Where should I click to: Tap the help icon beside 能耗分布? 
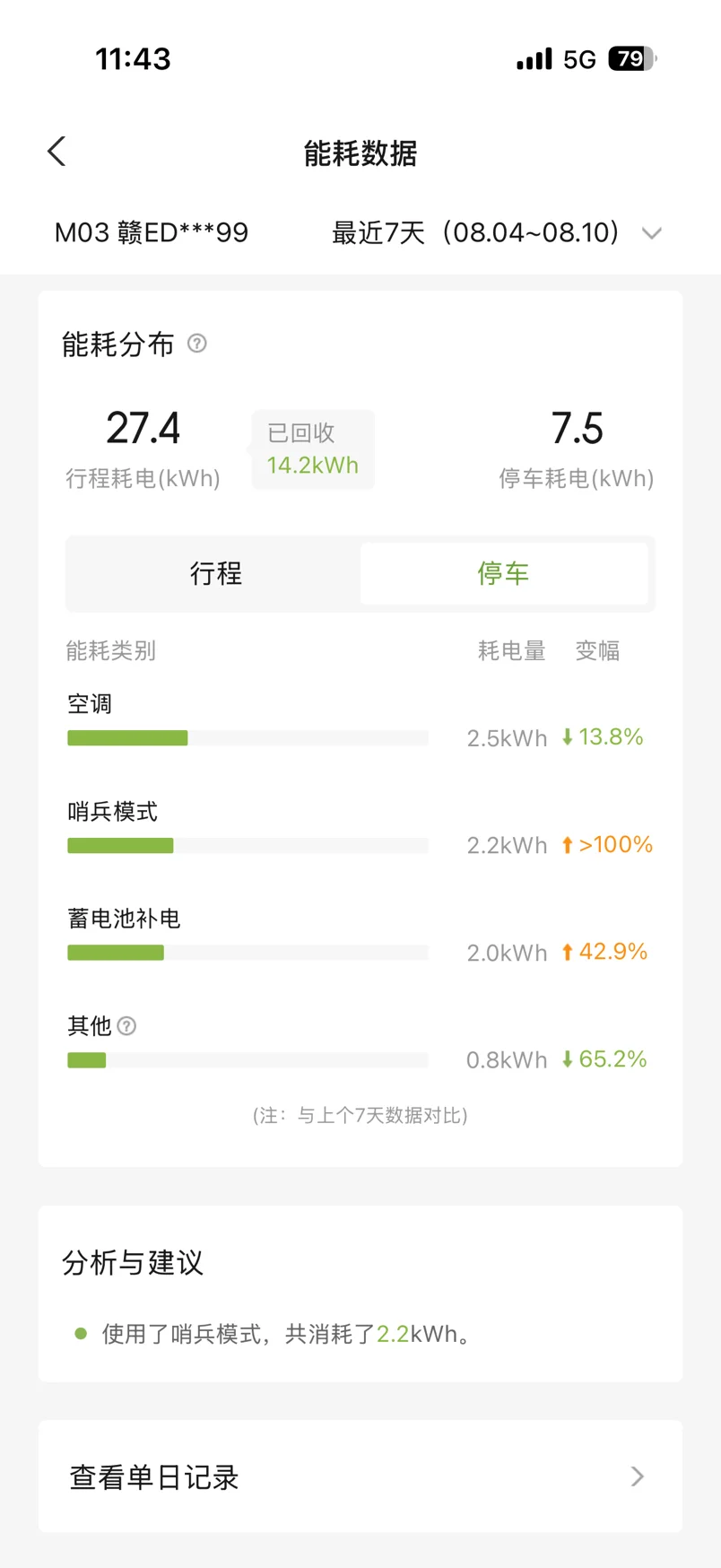point(197,344)
